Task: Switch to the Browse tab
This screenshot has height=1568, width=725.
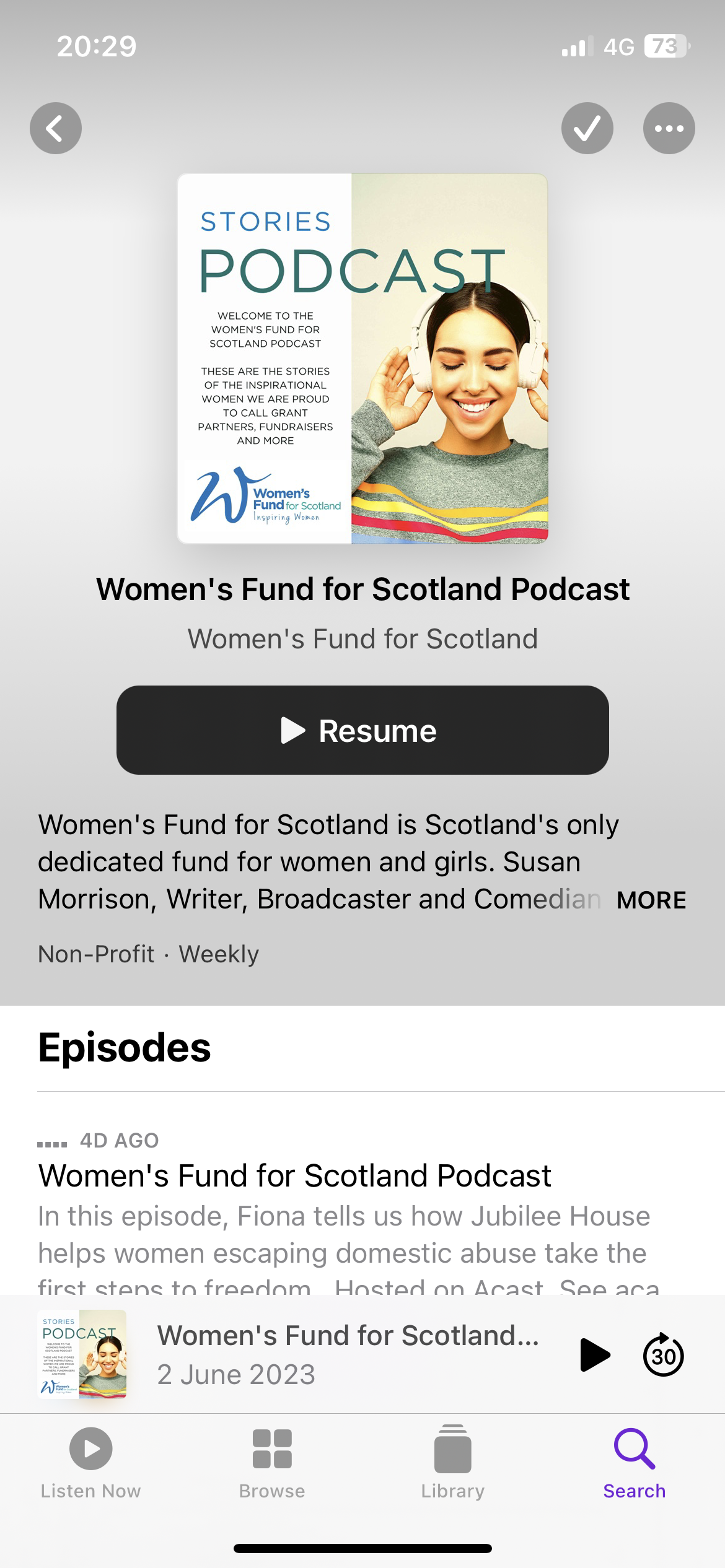Action: 272,1463
